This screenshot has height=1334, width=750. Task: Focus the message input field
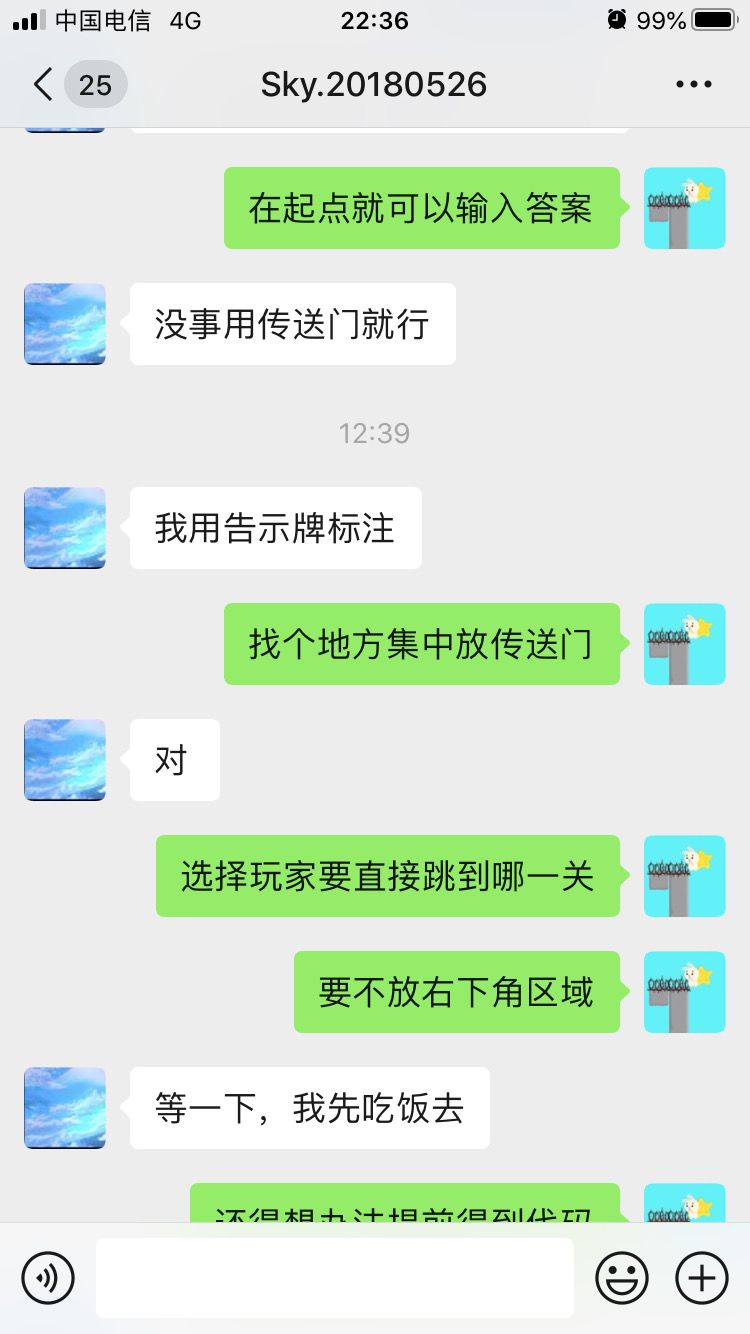click(x=335, y=1277)
